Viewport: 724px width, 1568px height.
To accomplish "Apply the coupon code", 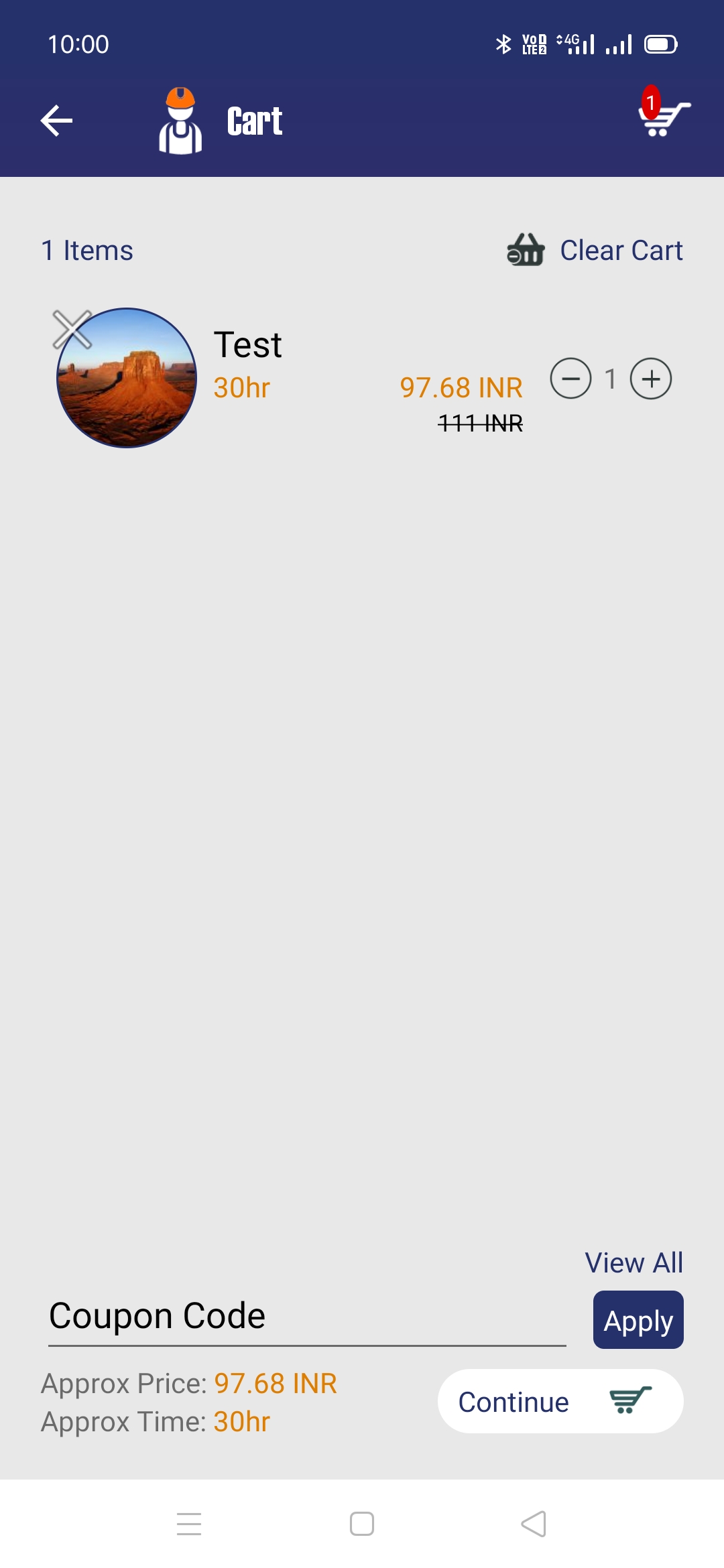I will coord(638,1320).
